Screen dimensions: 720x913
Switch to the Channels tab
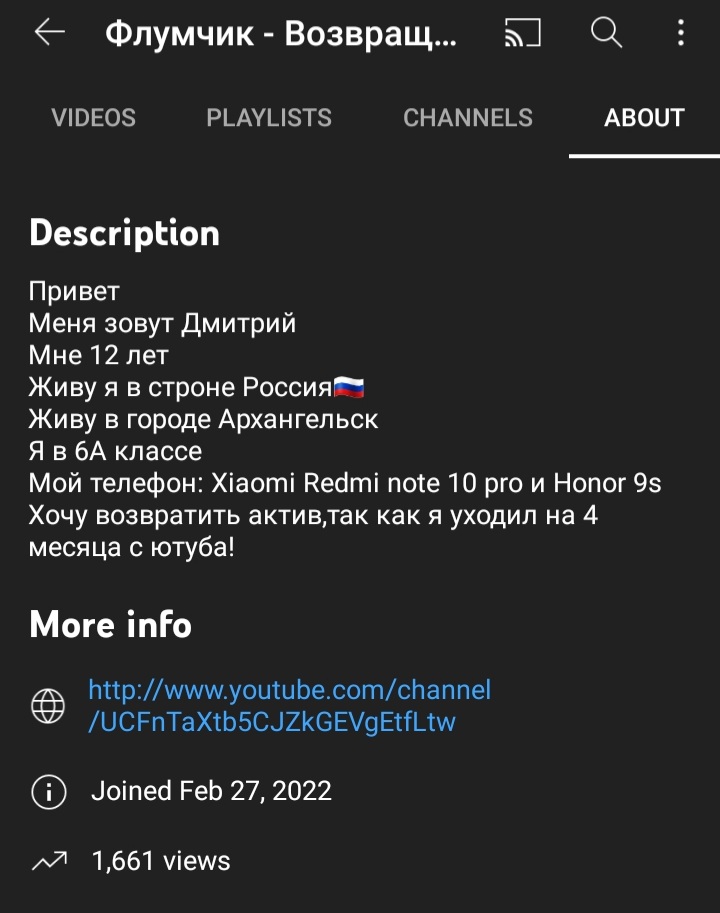coord(467,118)
